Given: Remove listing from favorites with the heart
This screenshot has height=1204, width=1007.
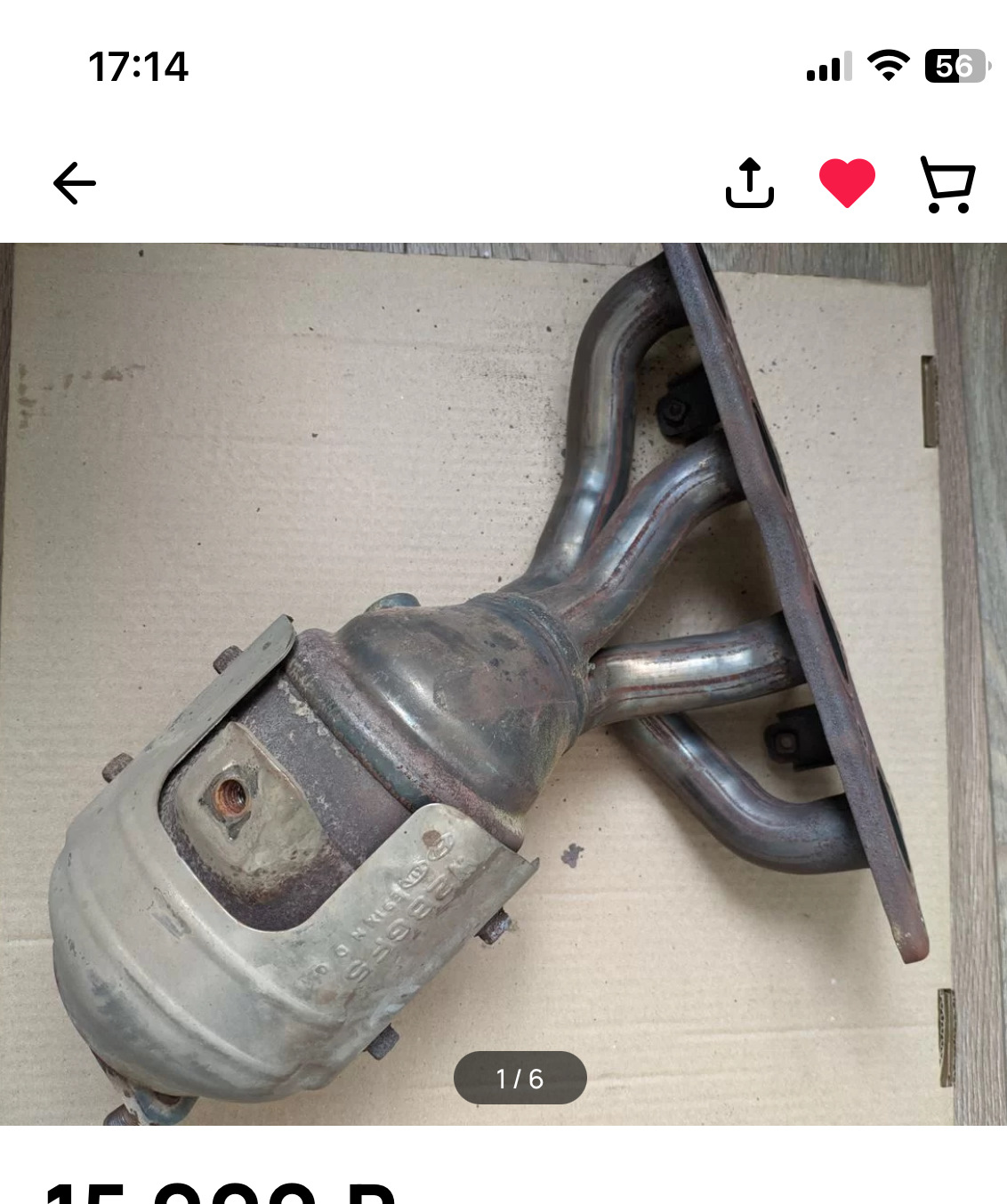Looking at the screenshot, I should pos(847,183).
